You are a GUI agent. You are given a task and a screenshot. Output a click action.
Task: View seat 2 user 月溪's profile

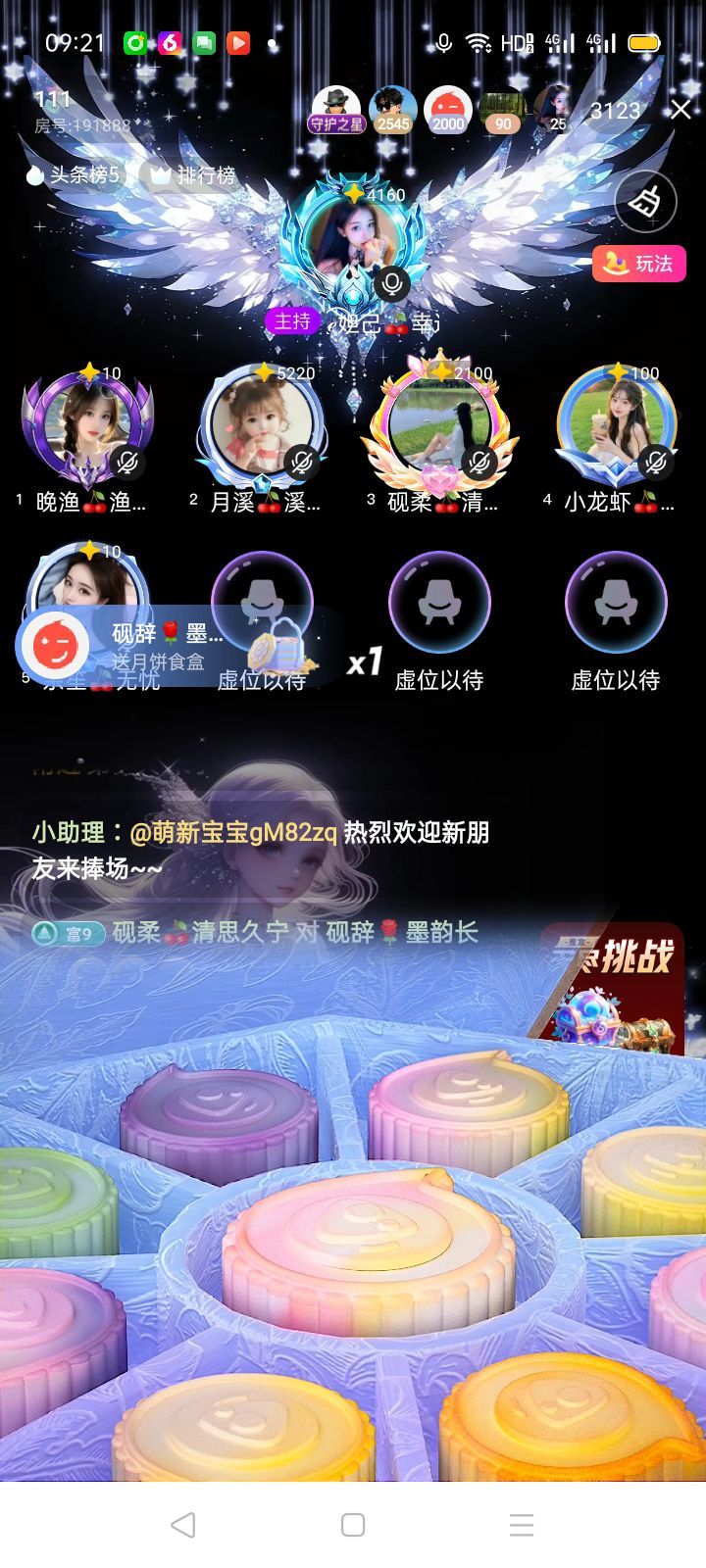263,427
